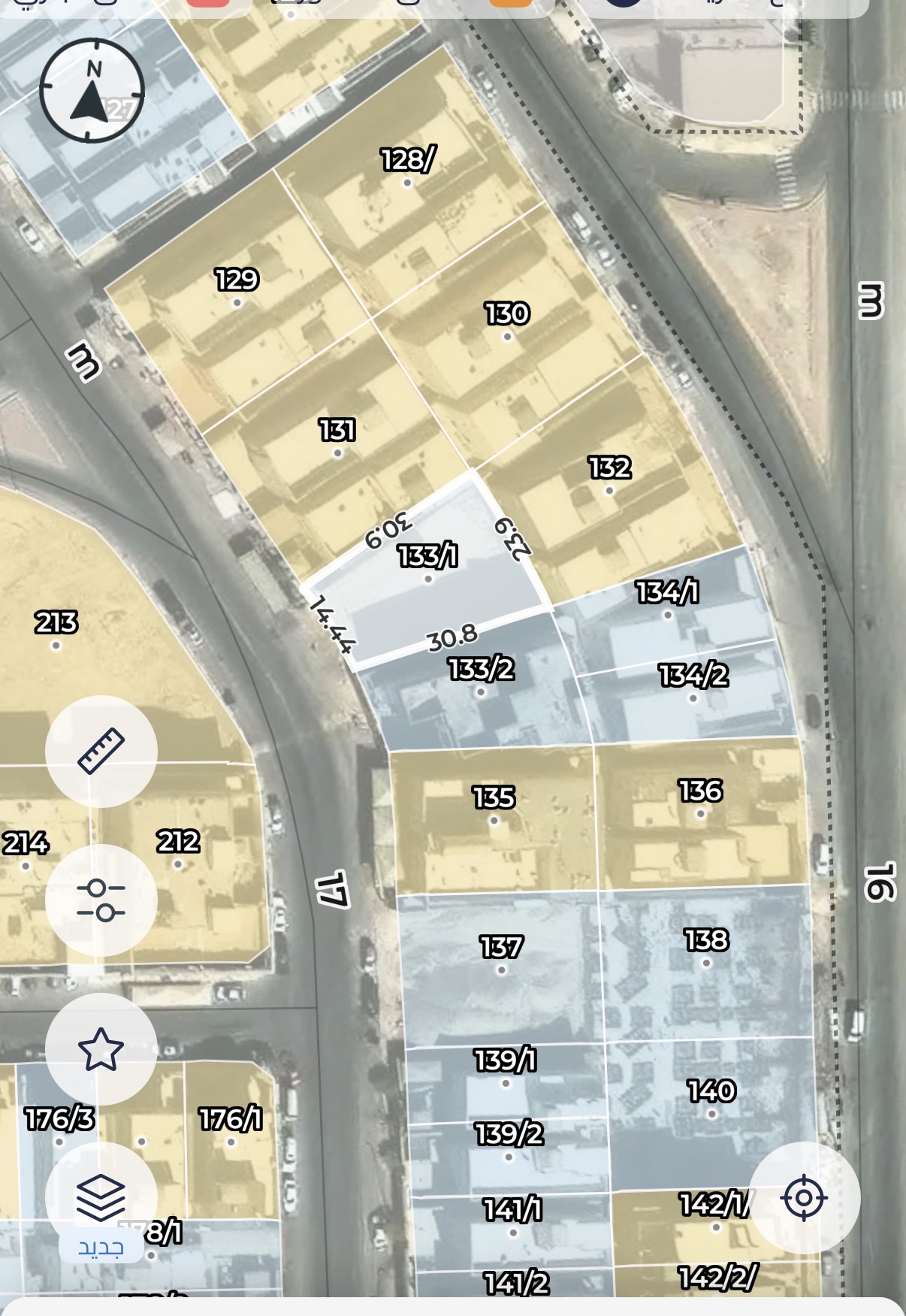Select parcel 137 on the map
Image resolution: width=906 pixels, height=1316 pixels.
501,947
